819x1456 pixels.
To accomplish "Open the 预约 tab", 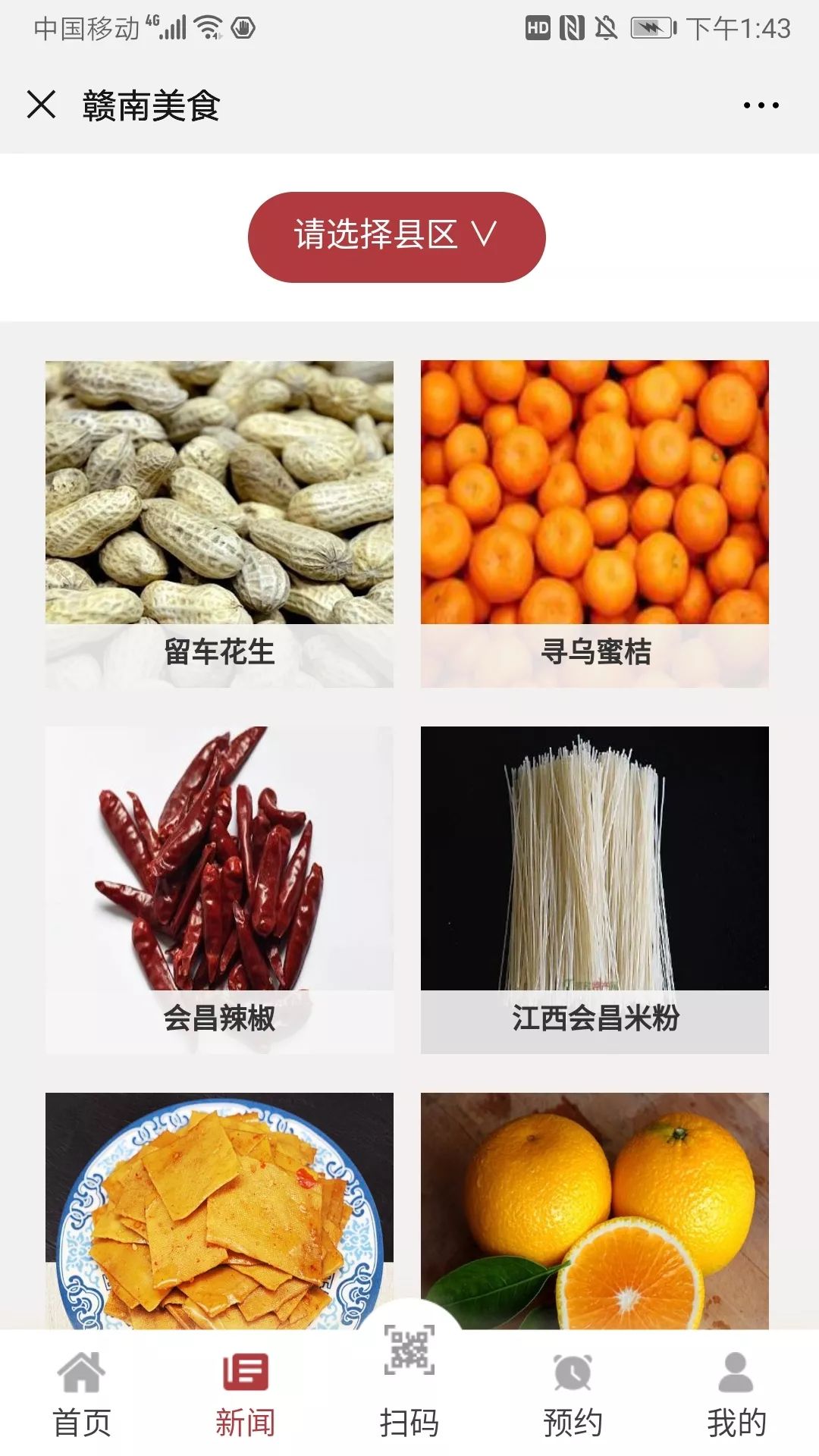I will pyautogui.click(x=573, y=1395).
